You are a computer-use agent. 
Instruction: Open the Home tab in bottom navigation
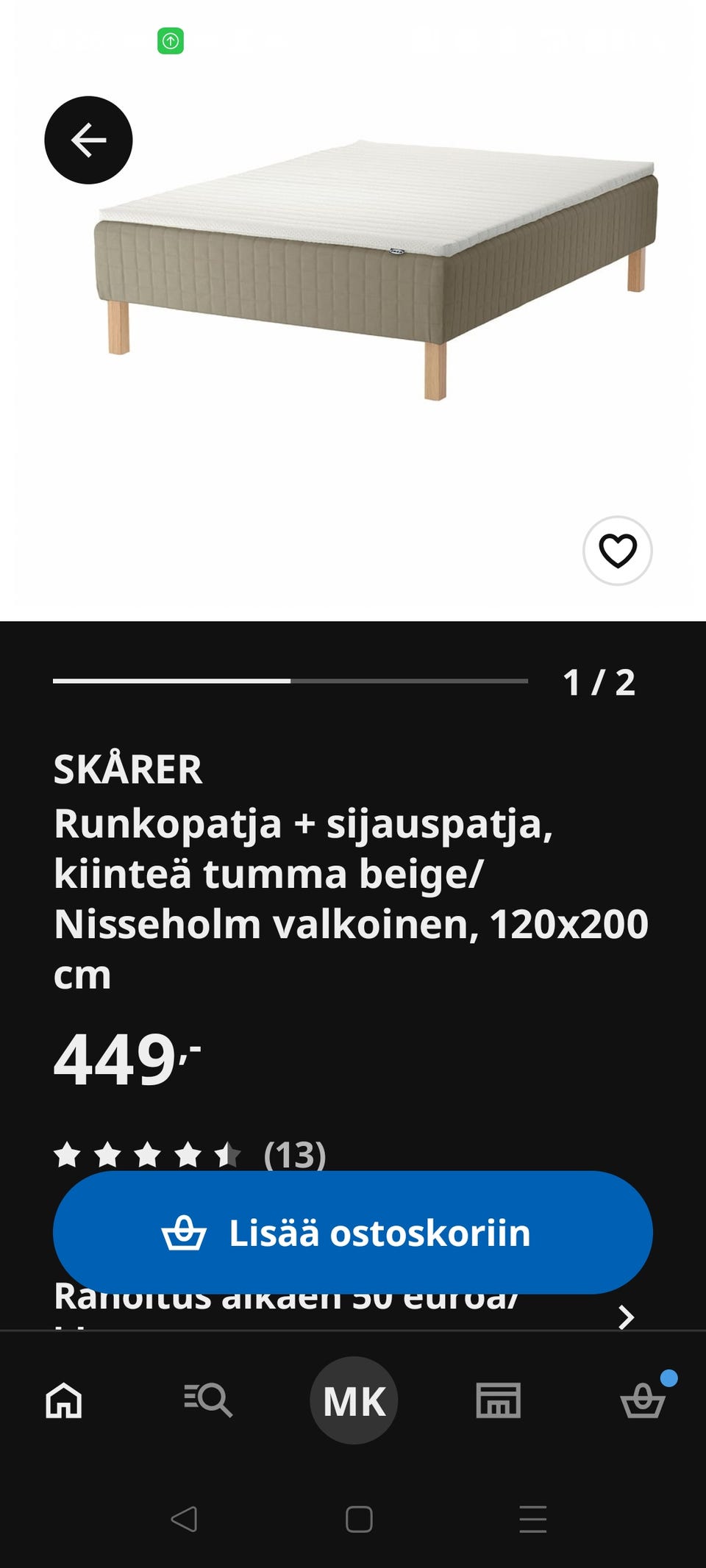(x=64, y=1399)
